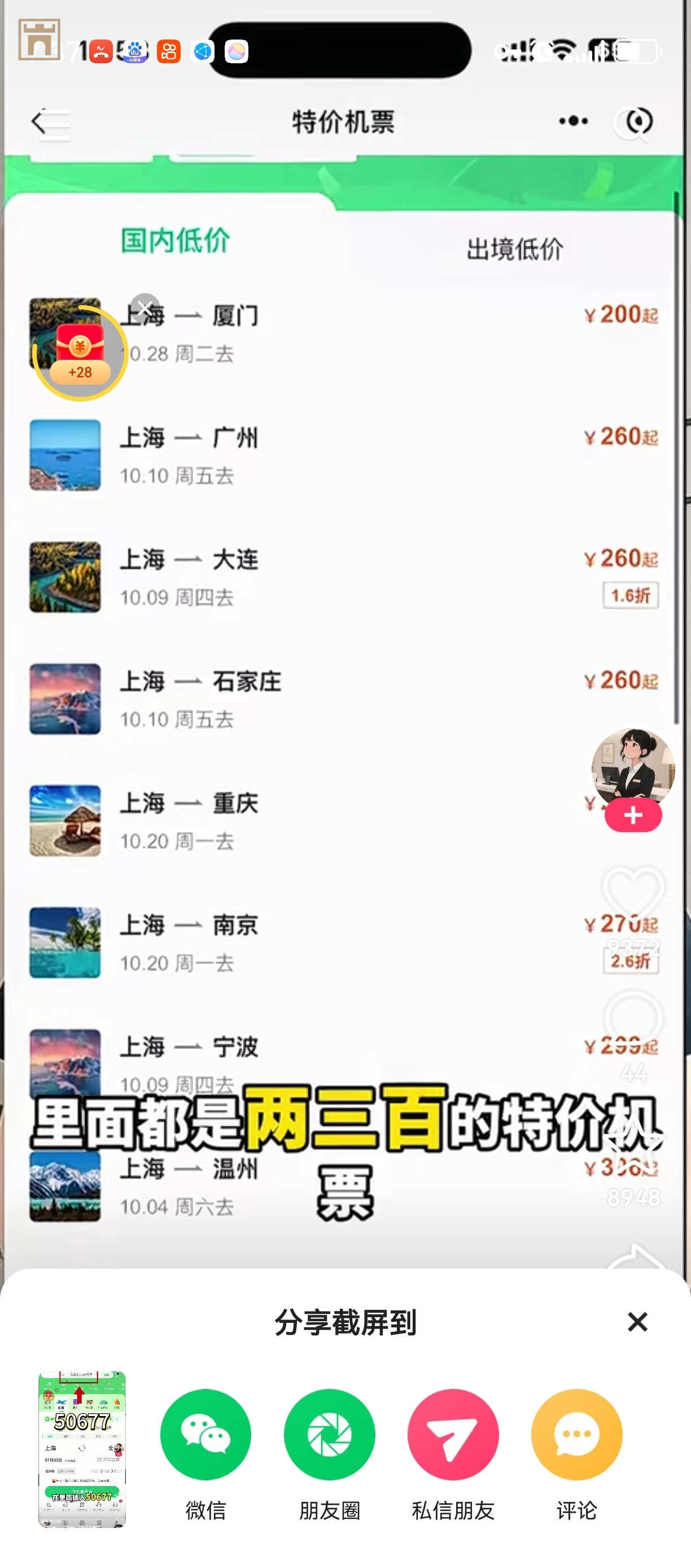The width and height of the screenshot is (691, 1568).
Task: Send the screenshot via 私信朋友
Action: click(x=453, y=1434)
